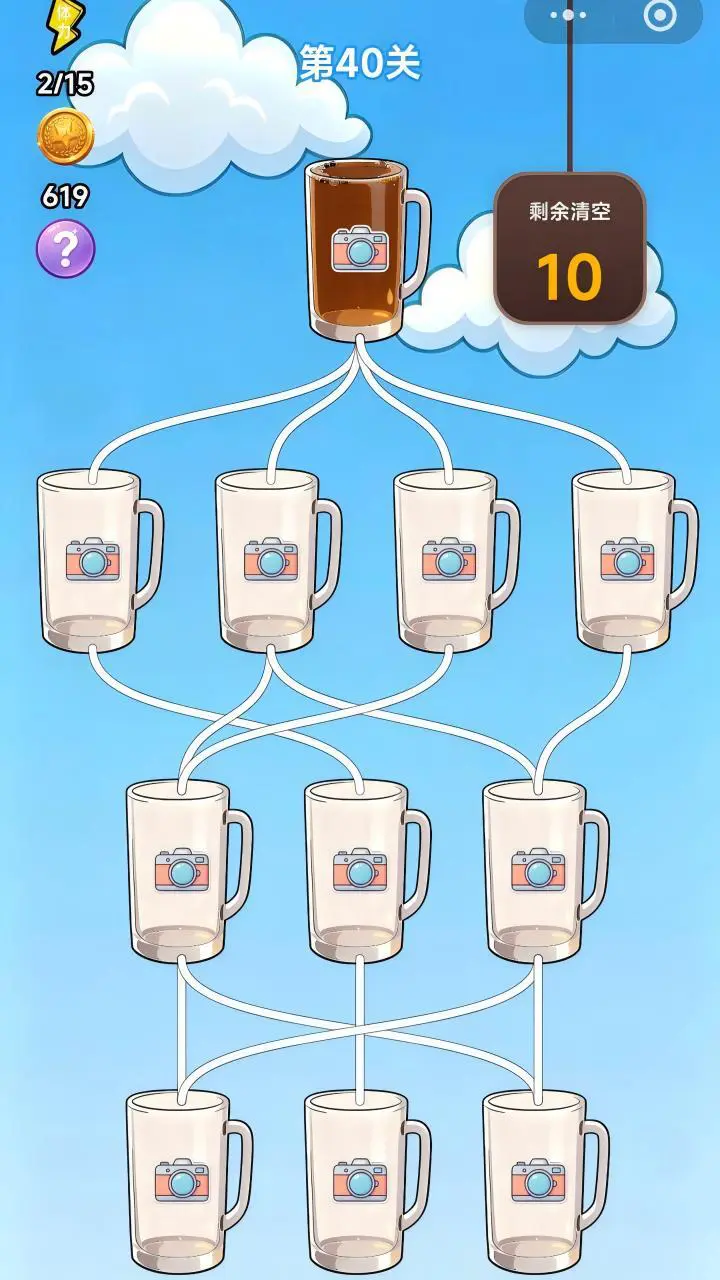This screenshot has height=1280, width=720.
Task: Tap the gold coin icon
Action: tap(66, 138)
